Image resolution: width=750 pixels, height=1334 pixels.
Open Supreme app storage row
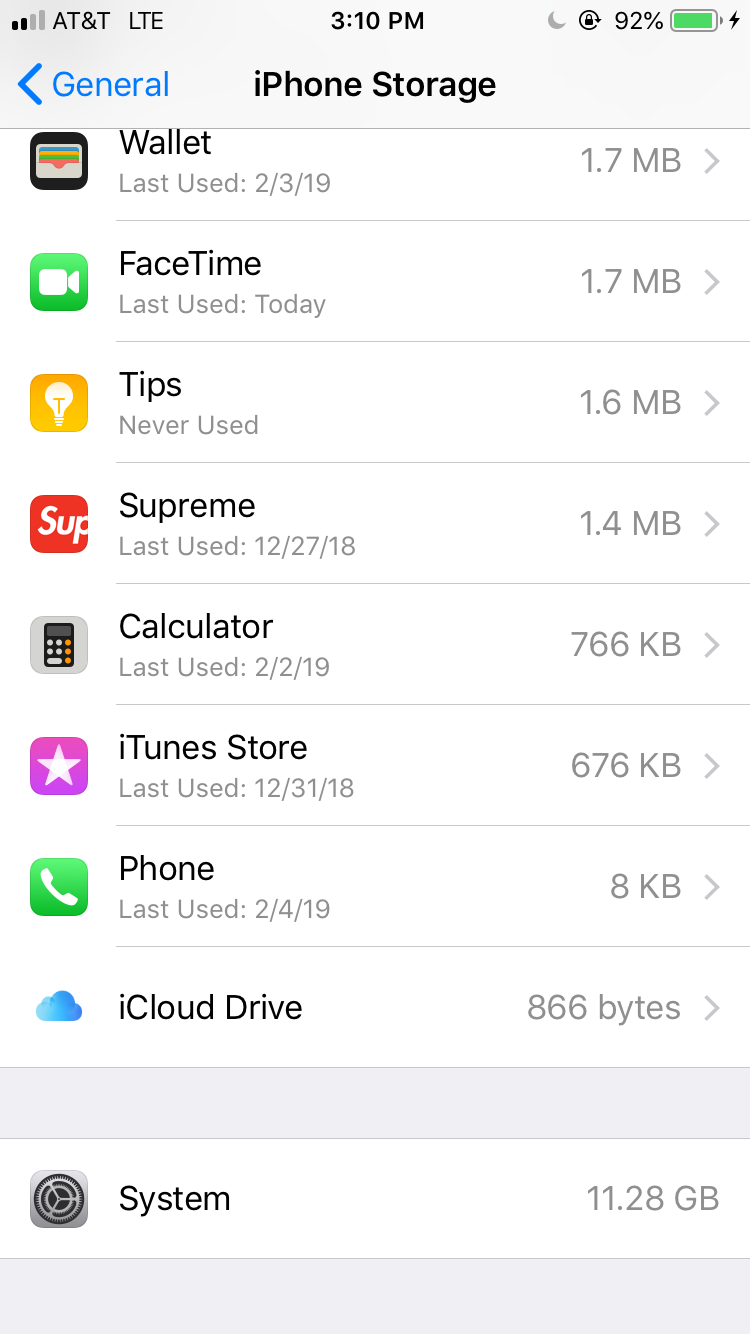tap(375, 524)
